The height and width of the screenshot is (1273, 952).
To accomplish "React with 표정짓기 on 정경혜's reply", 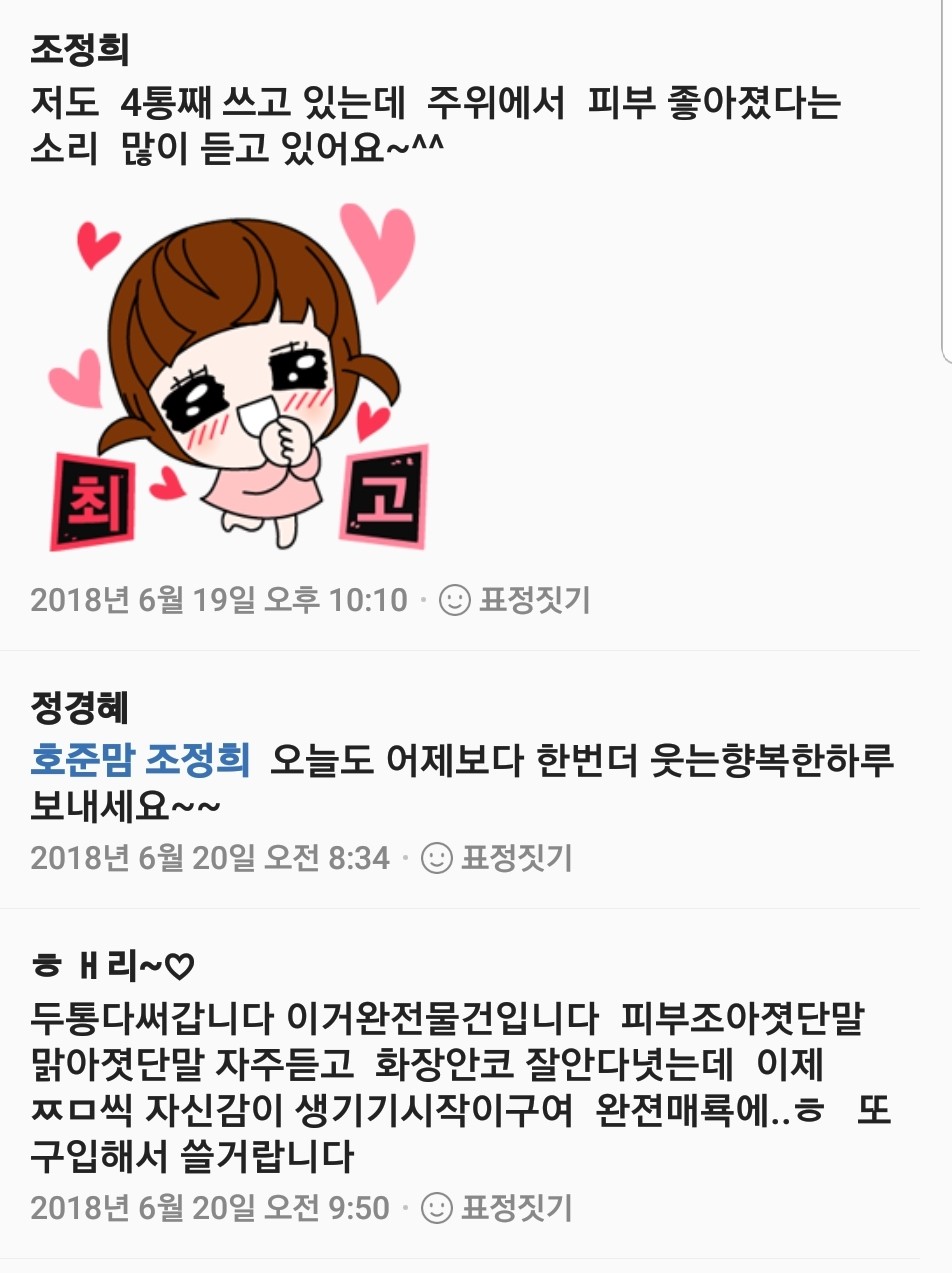I will point(497,858).
